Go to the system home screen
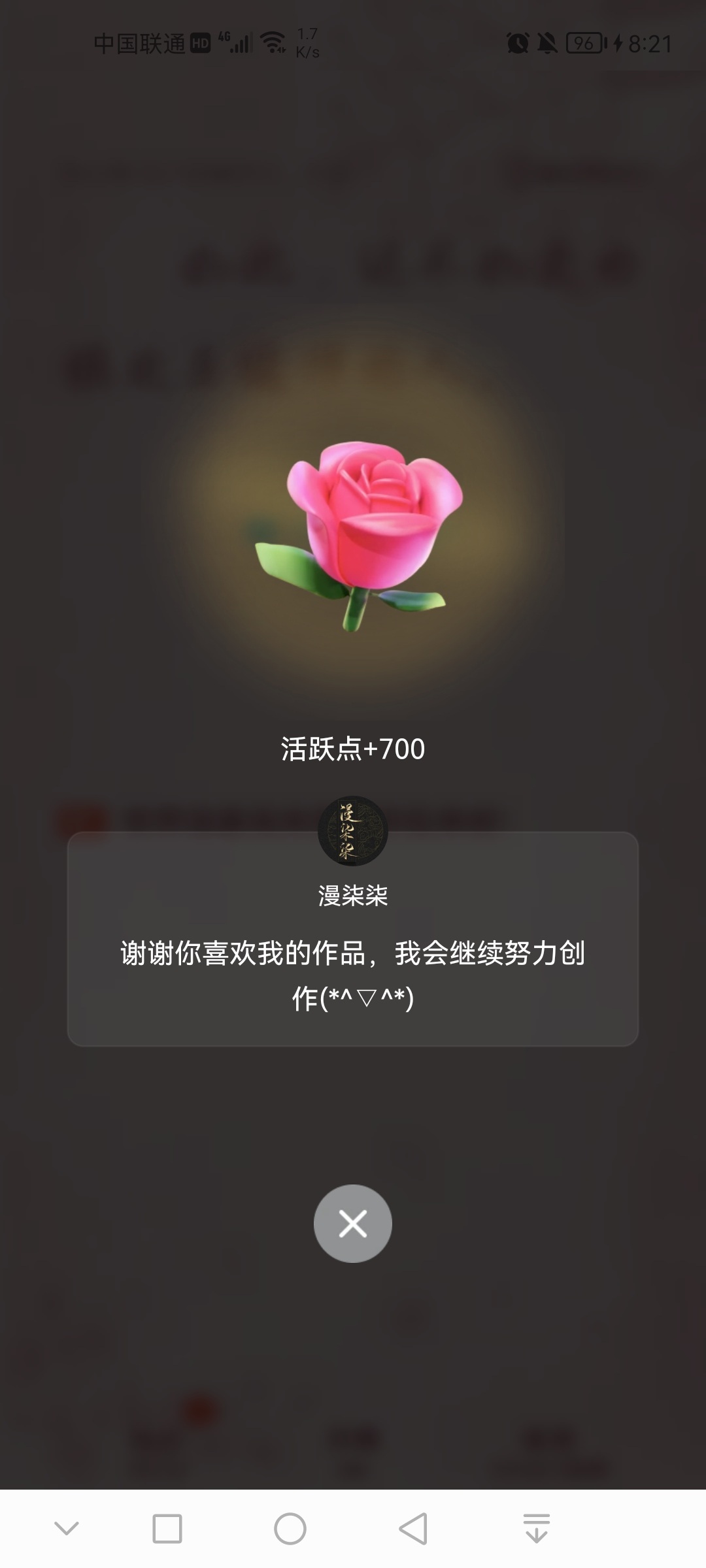This screenshot has width=706, height=1568. pos(290,1529)
